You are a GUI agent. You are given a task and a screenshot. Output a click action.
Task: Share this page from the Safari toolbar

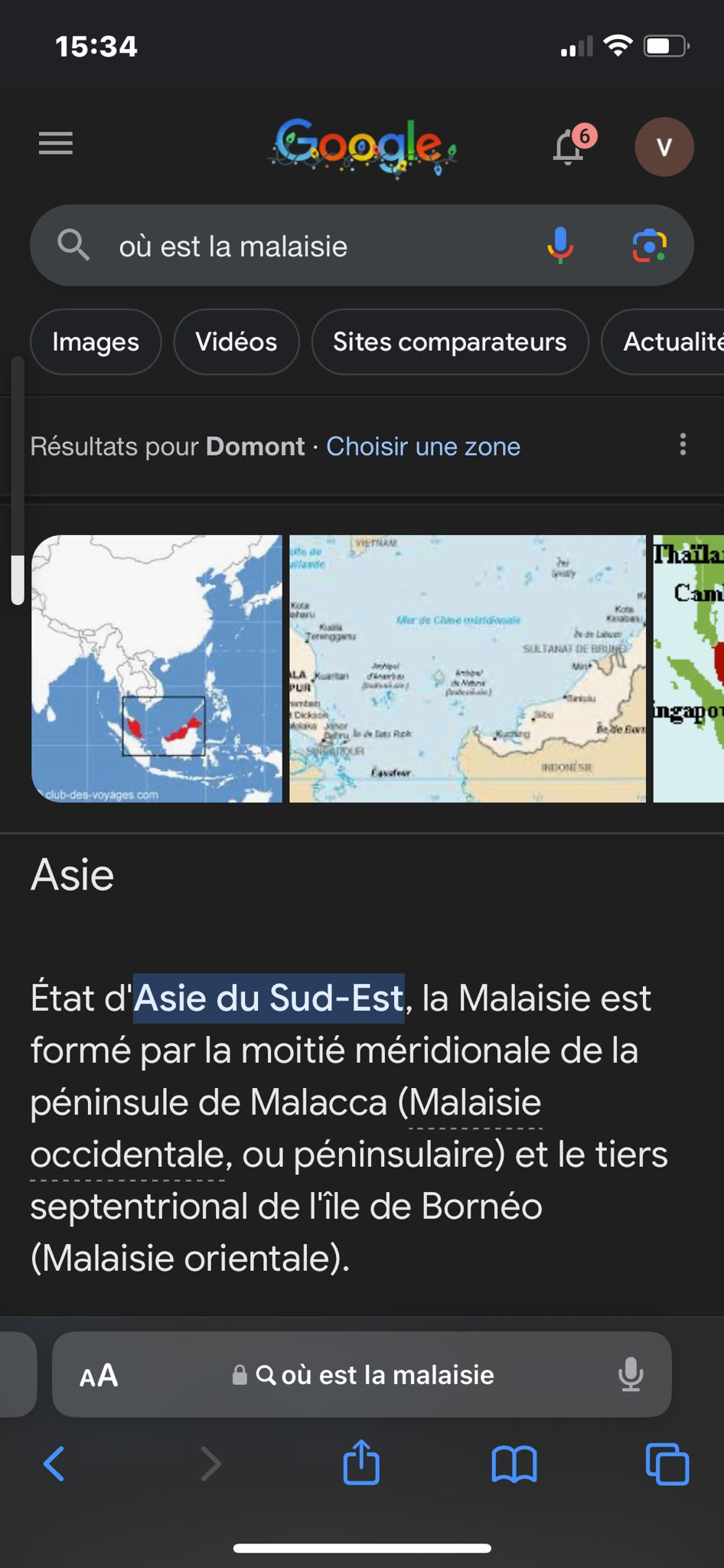click(361, 1462)
